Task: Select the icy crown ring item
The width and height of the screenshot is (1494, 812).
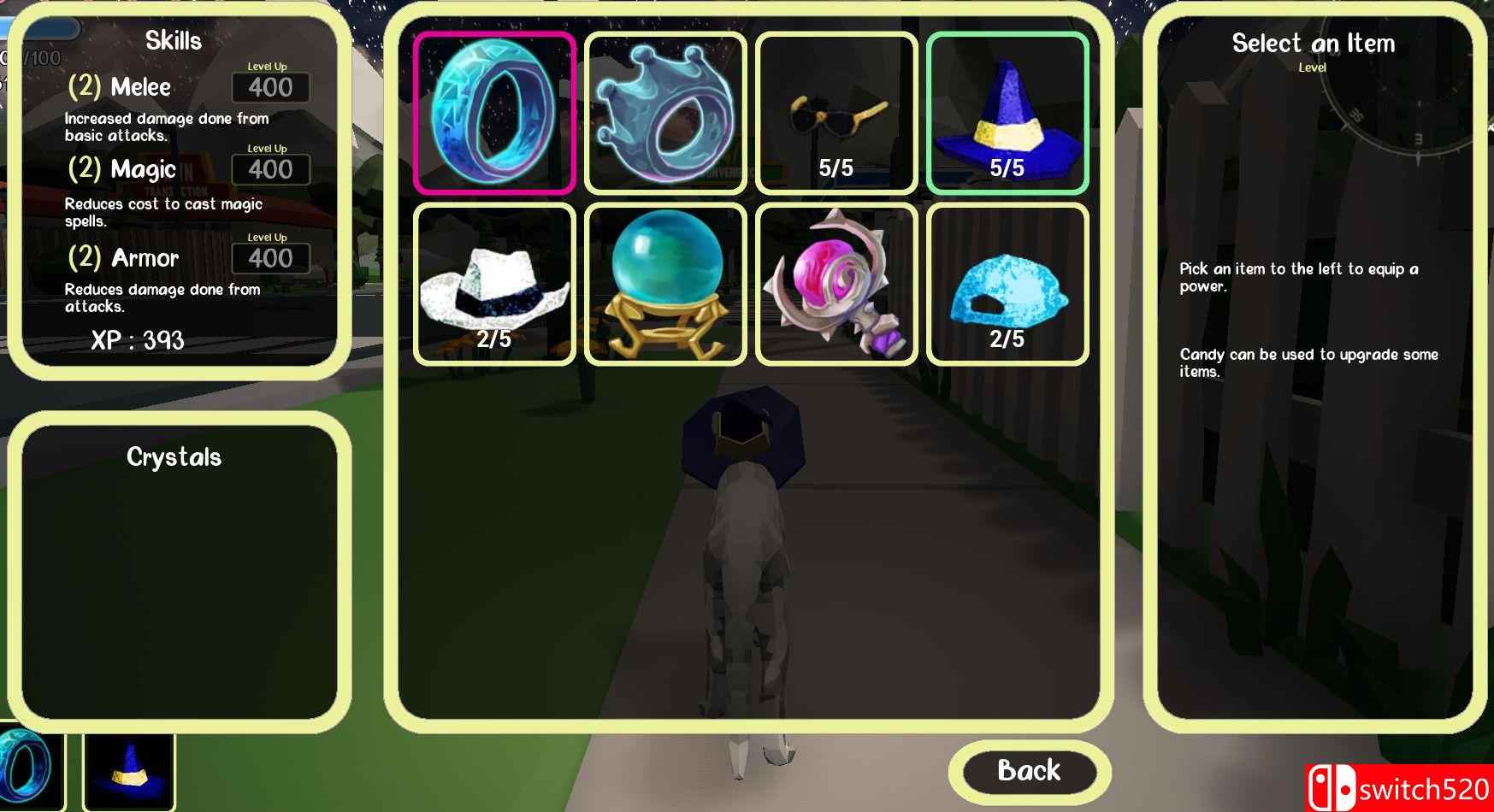Action: click(x=665, y=113)
